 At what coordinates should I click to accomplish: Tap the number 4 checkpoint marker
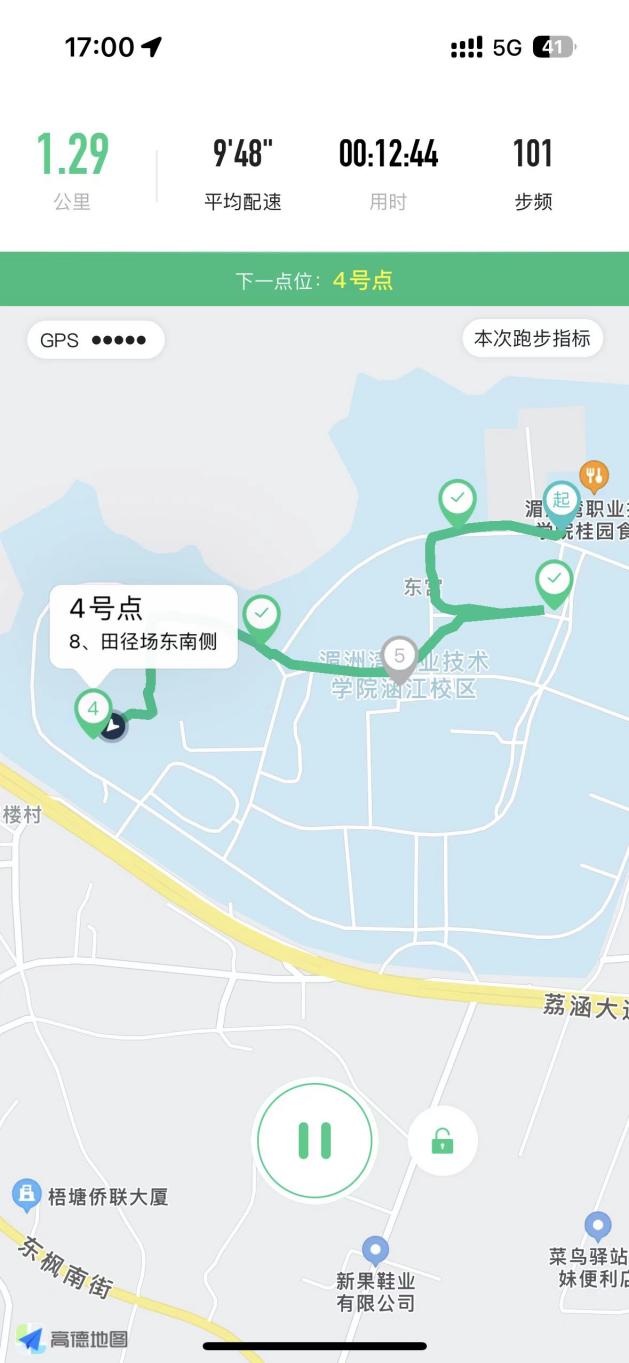(x=93, y=710)
